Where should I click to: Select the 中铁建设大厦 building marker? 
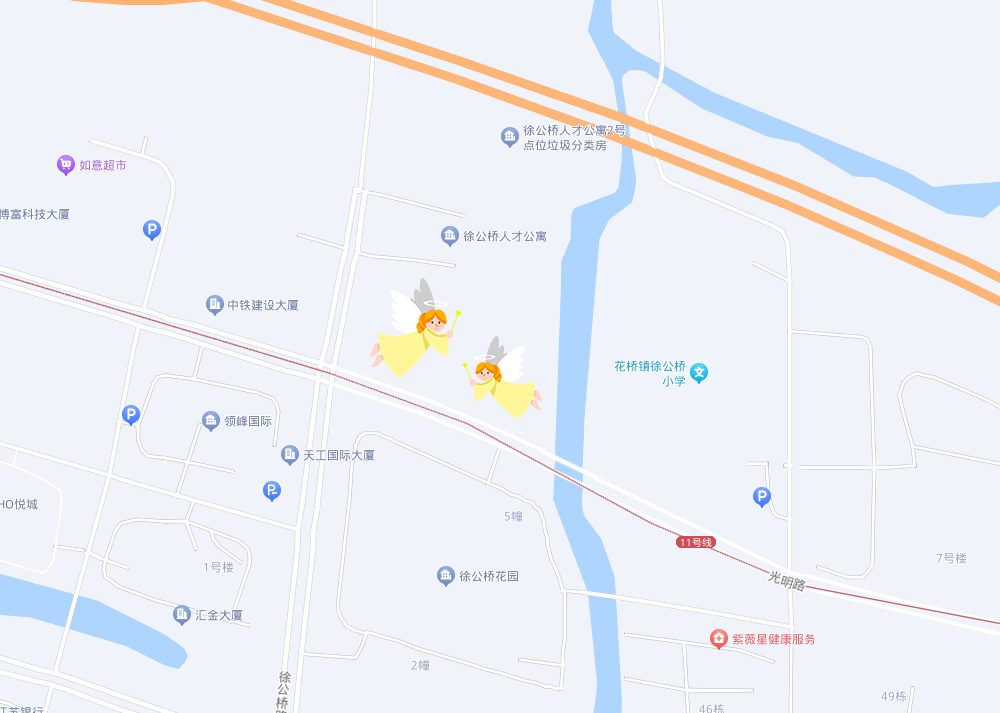pos(214,305)
